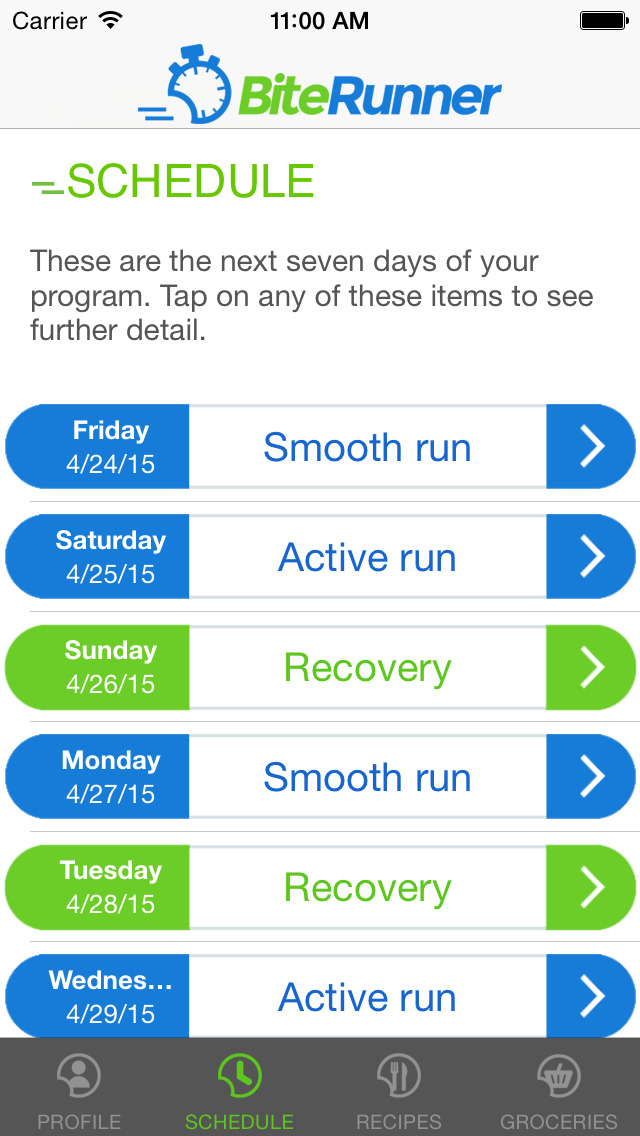Switch to the Profile tab
Viewport: 640px width, 1136px height.
pos(79,1090)
